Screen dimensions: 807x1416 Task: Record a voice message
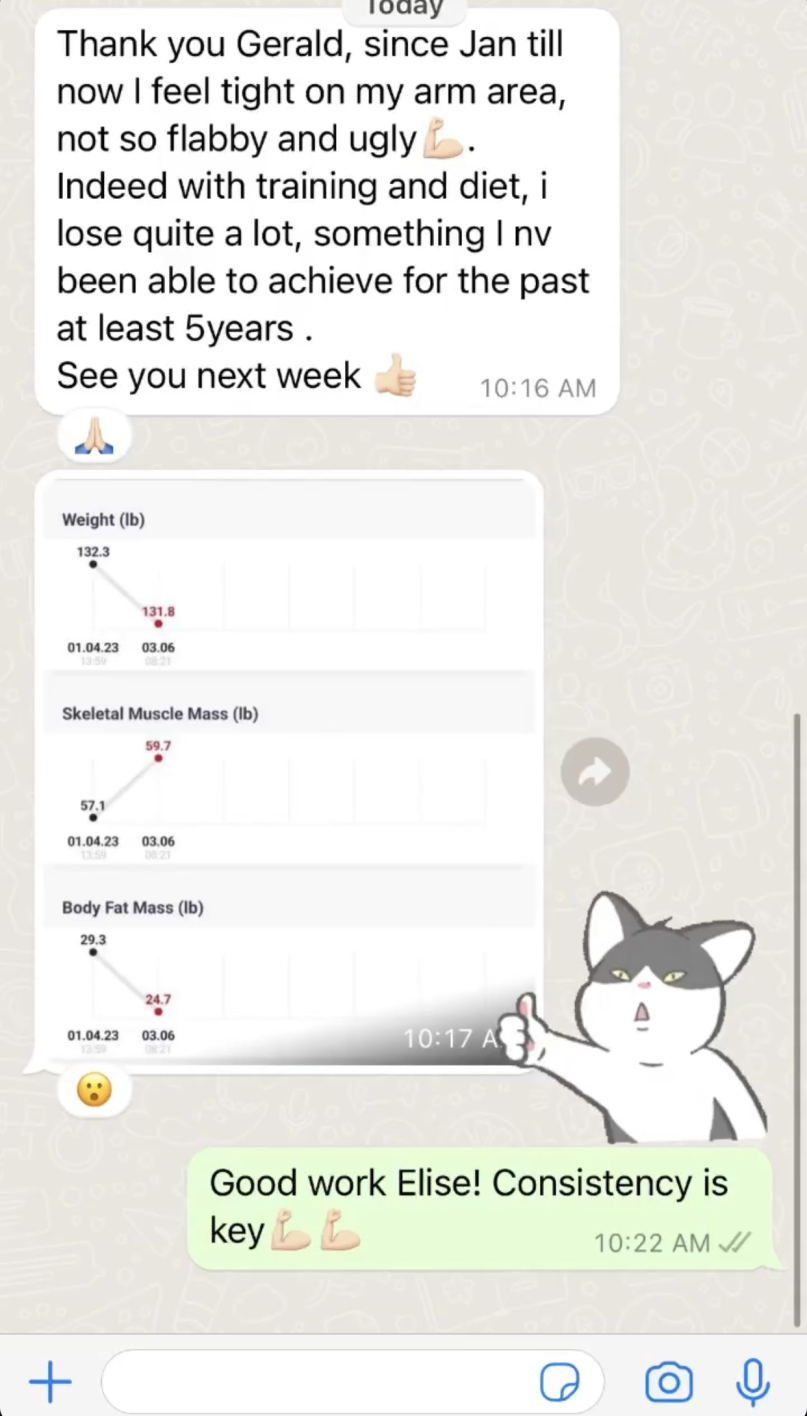(753, 1383)
